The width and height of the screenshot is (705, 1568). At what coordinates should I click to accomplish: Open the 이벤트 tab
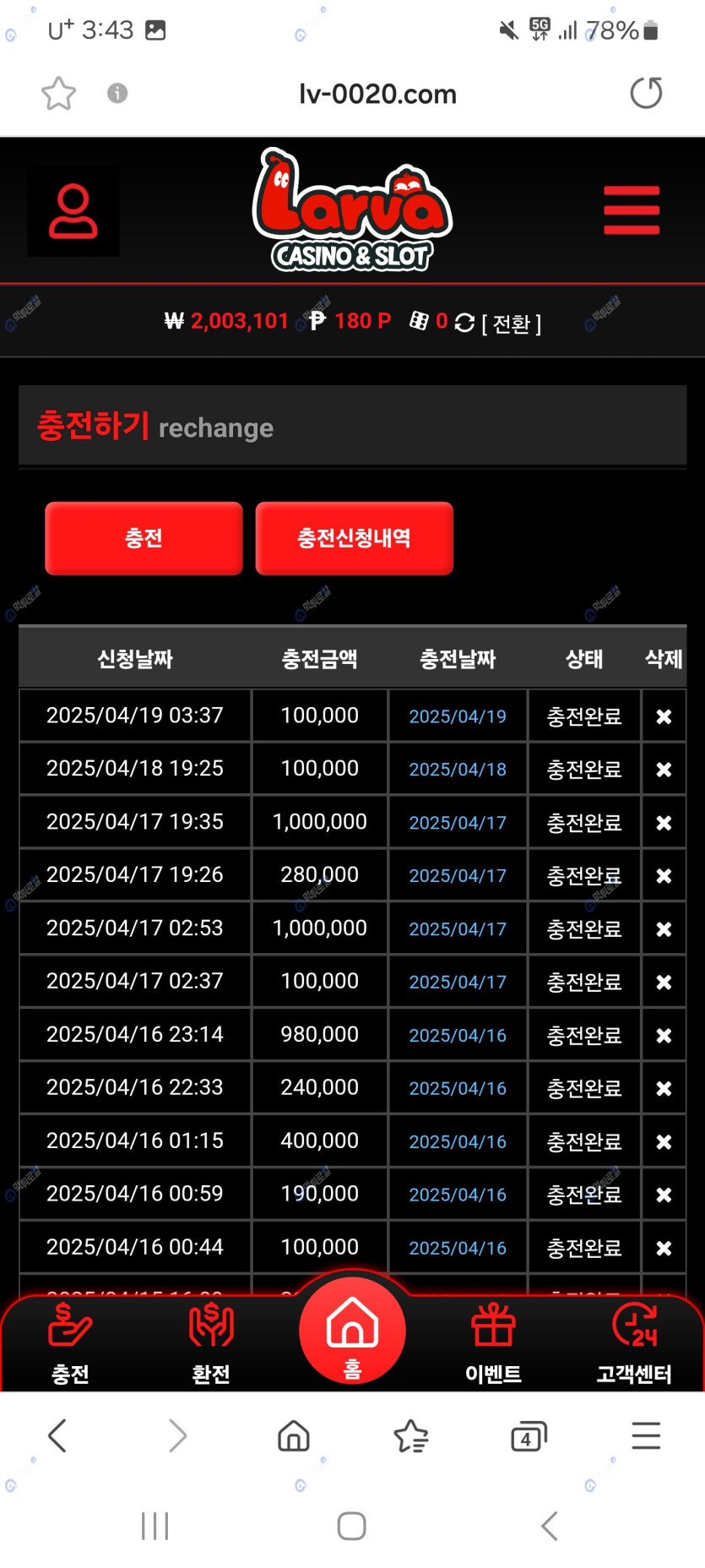pos(493,1343)
